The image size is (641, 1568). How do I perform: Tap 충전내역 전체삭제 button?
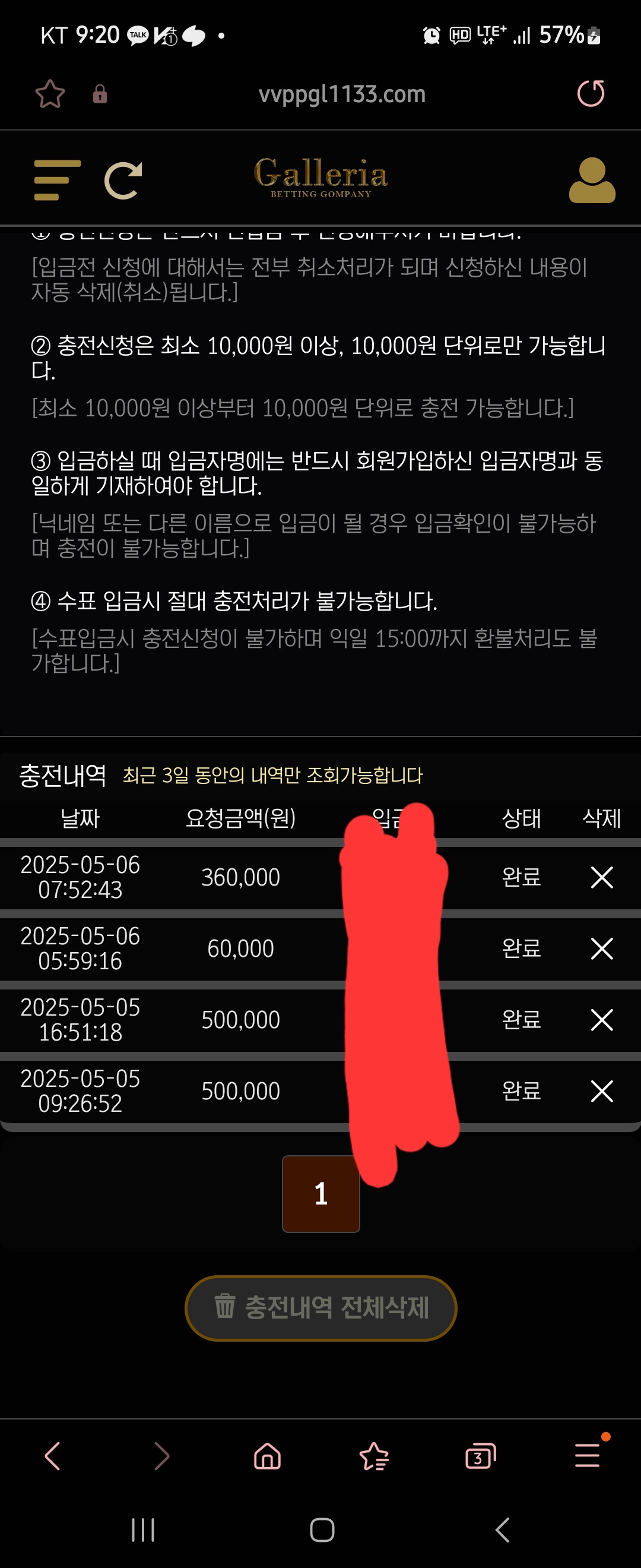point(320,1308)
